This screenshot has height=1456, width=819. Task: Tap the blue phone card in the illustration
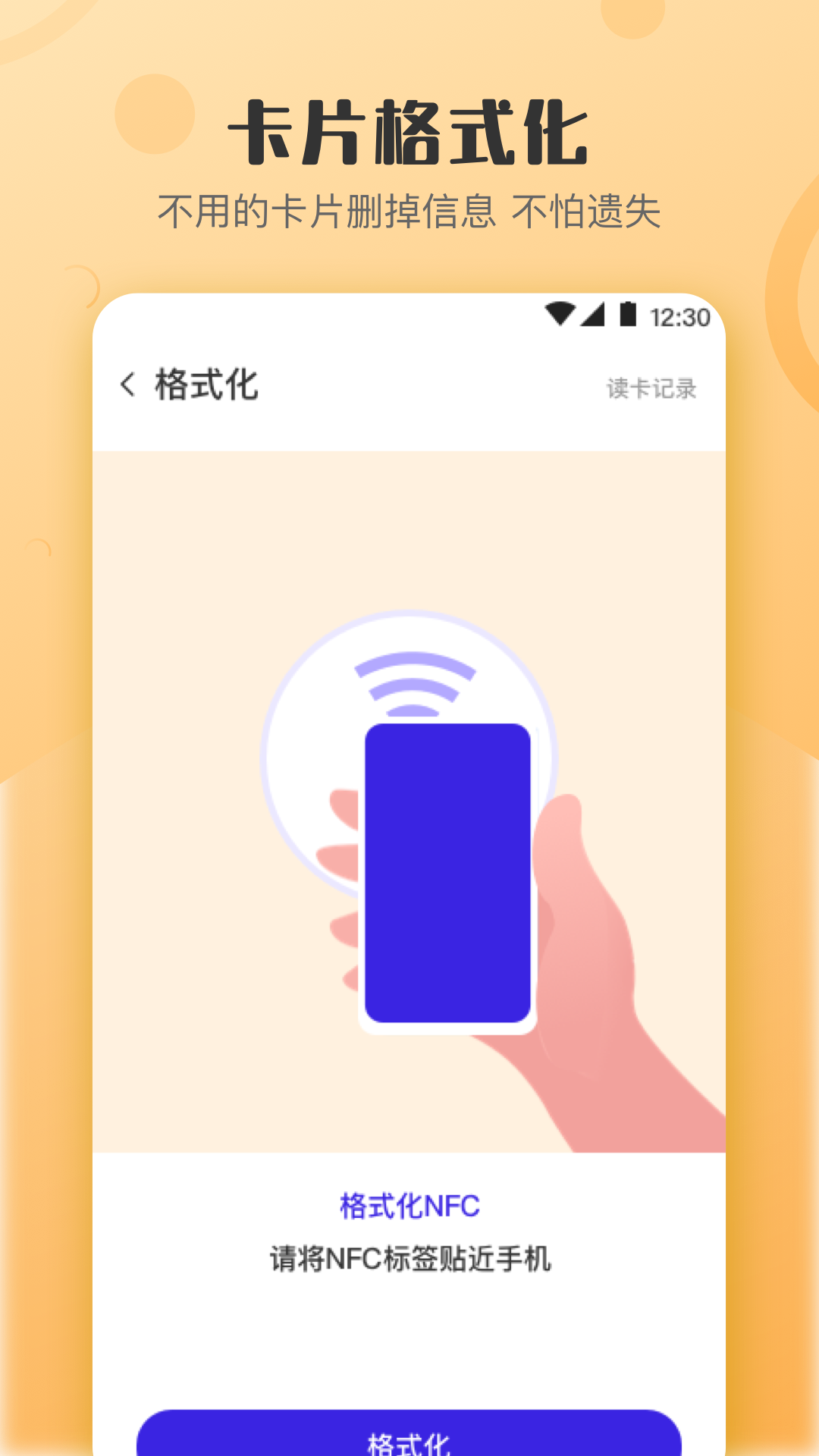click(x=447, y=872)
